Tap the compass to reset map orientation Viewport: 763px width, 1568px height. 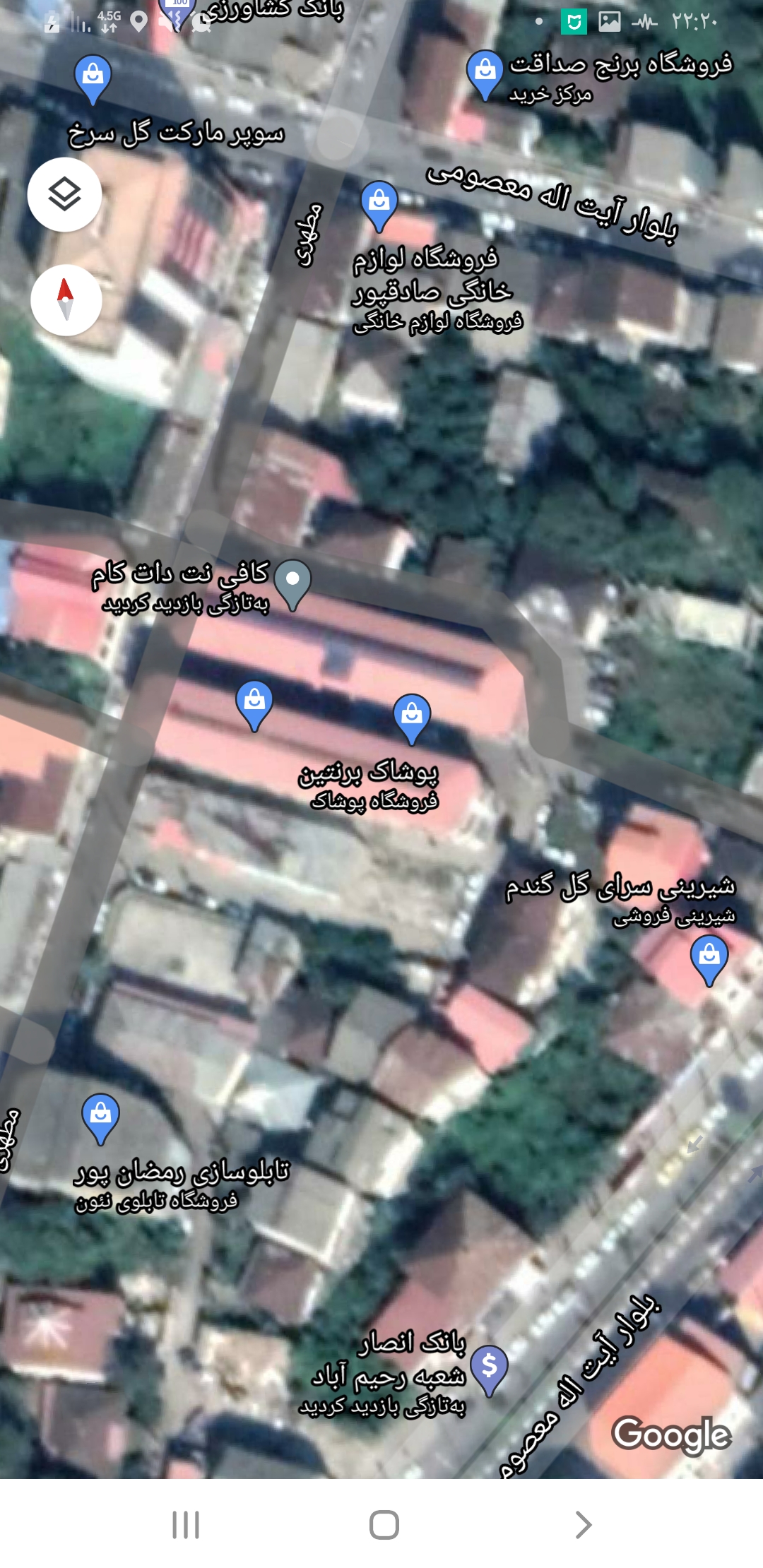[66, 299]
